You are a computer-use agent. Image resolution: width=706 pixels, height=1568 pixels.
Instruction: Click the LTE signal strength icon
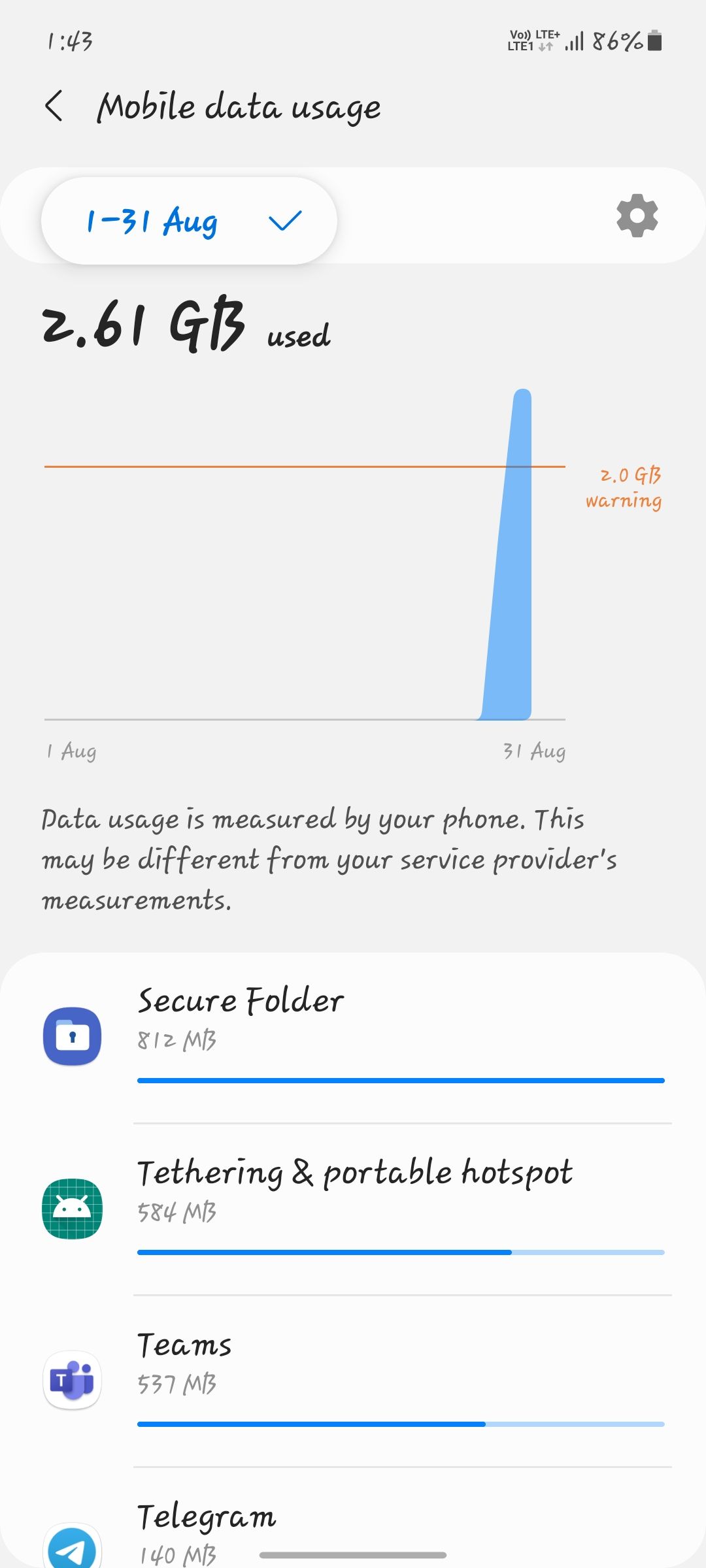575,41
